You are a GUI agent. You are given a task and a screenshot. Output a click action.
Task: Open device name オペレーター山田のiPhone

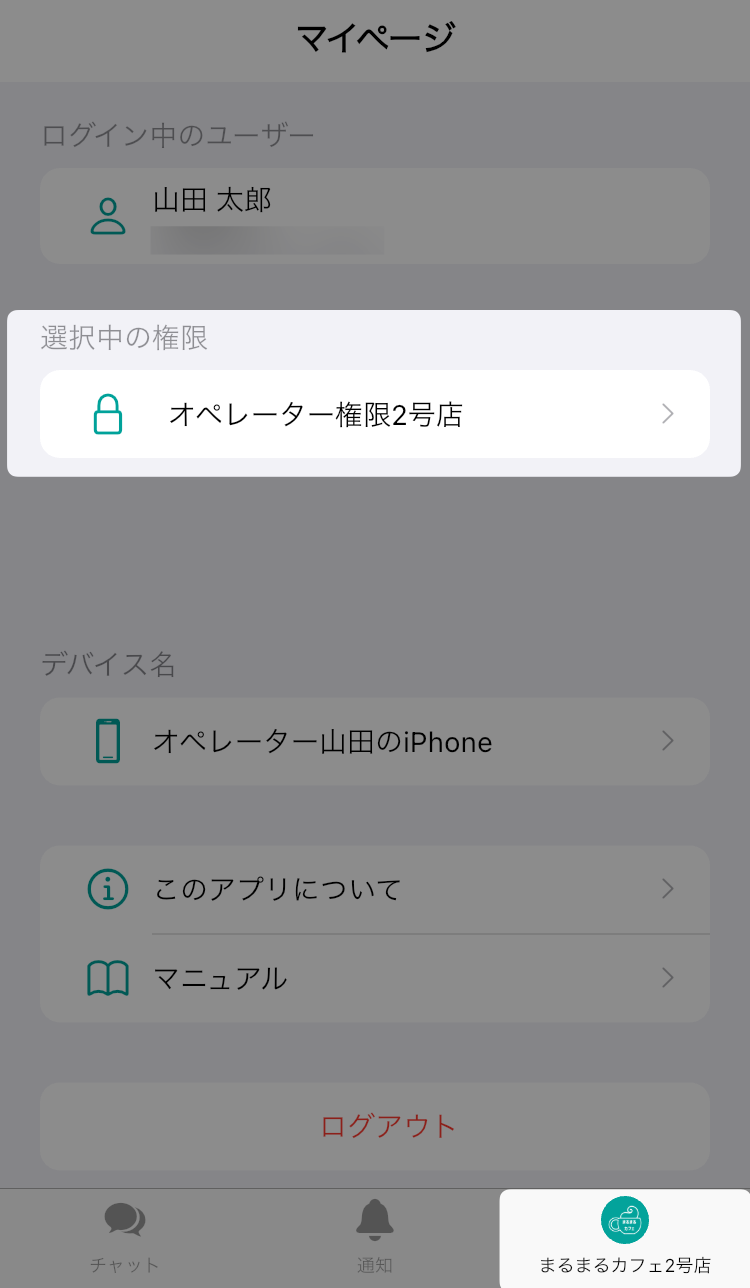pos(375,741)
